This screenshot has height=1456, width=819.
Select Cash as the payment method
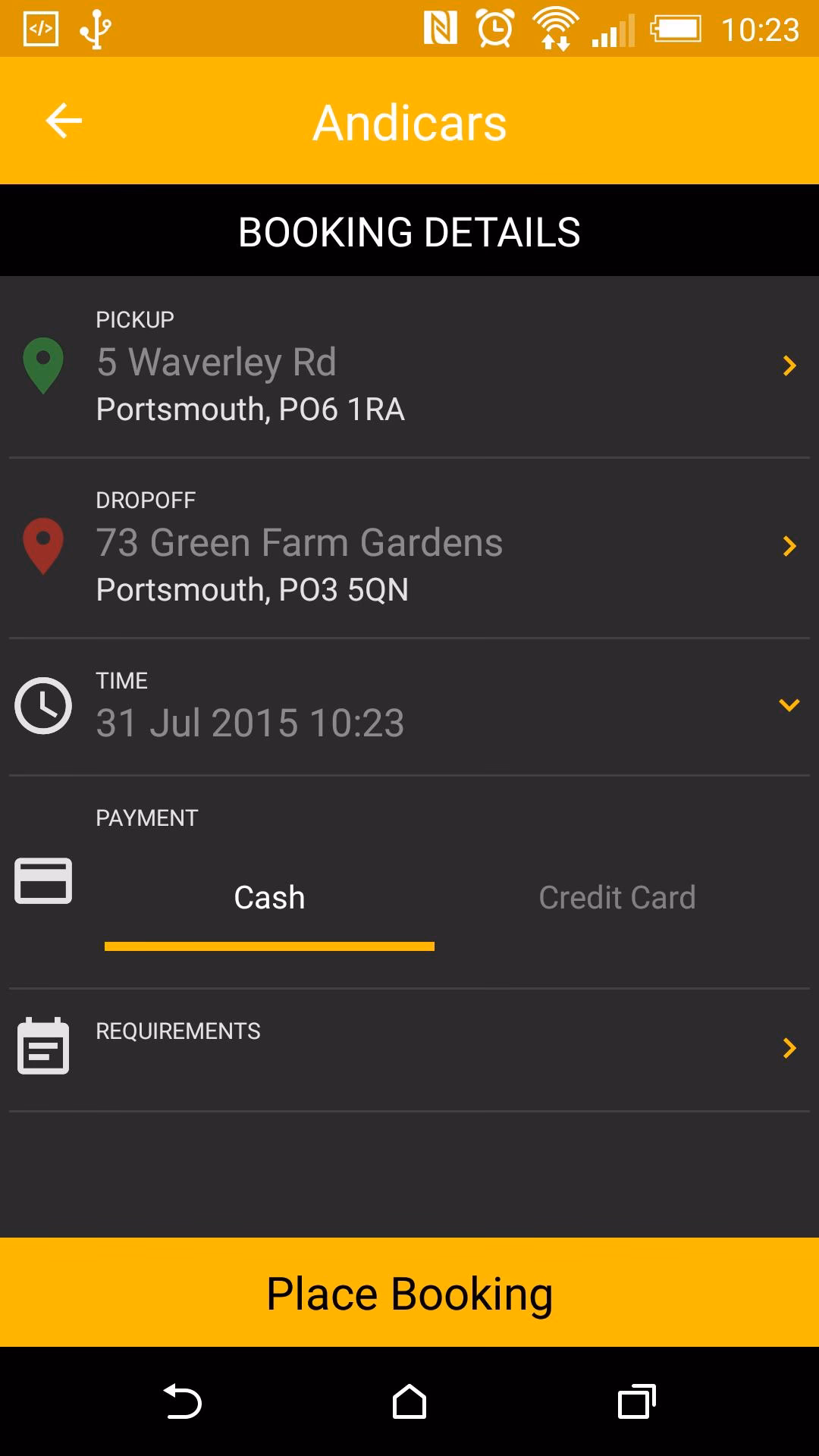(268, 897)
